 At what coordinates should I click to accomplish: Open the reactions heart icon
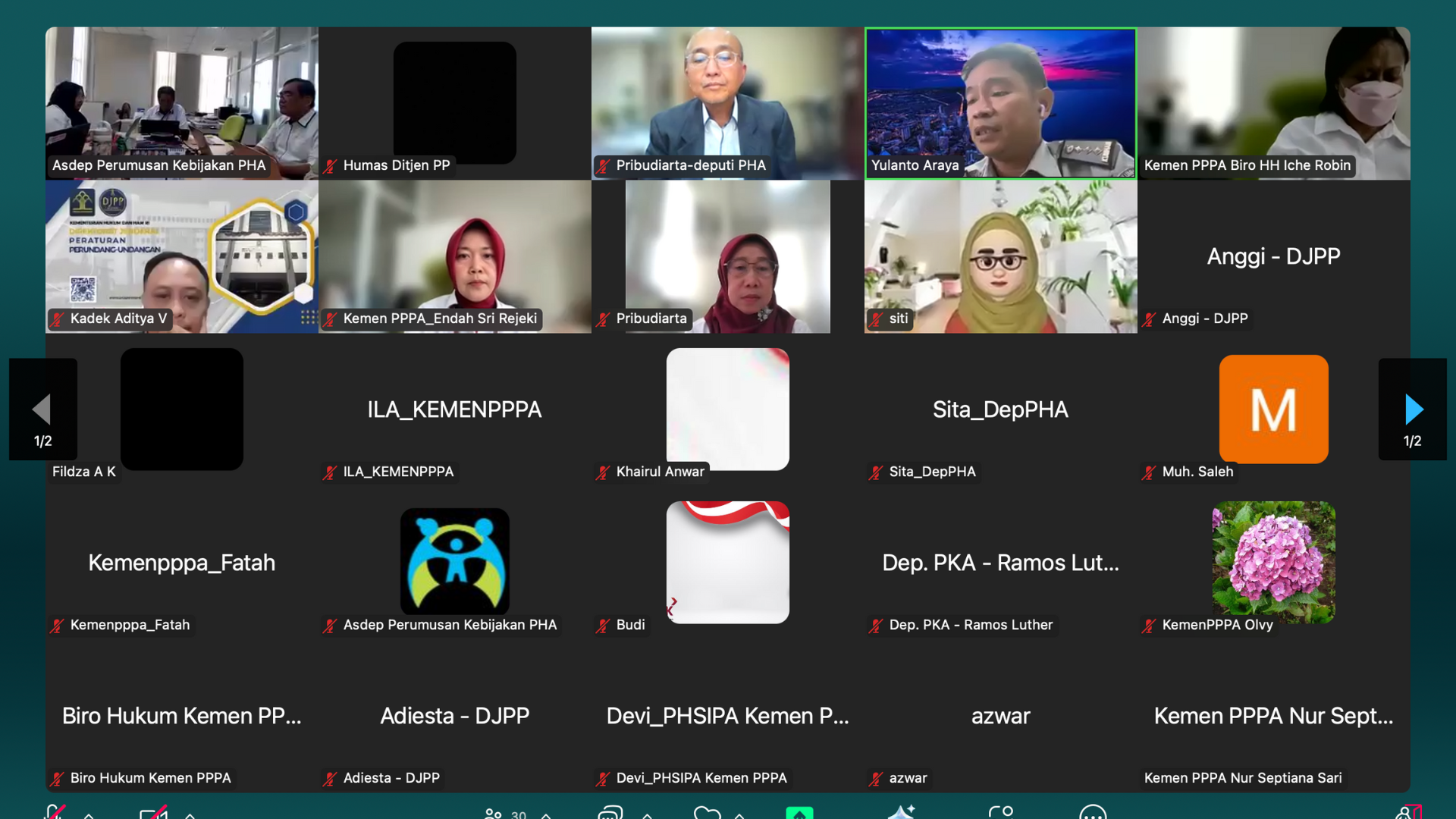coord(707,813)
